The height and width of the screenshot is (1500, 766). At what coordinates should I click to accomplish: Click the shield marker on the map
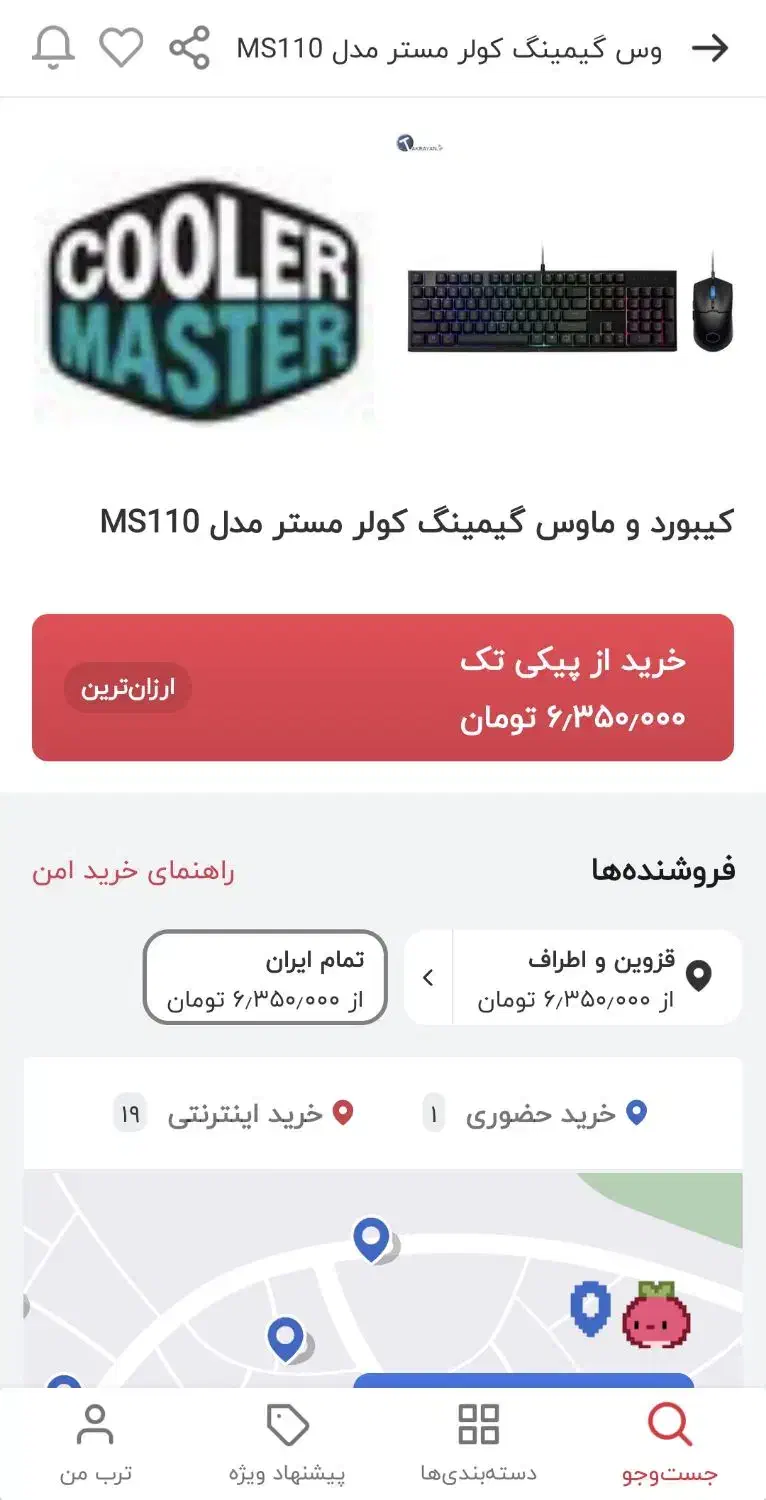(588, 1309)
